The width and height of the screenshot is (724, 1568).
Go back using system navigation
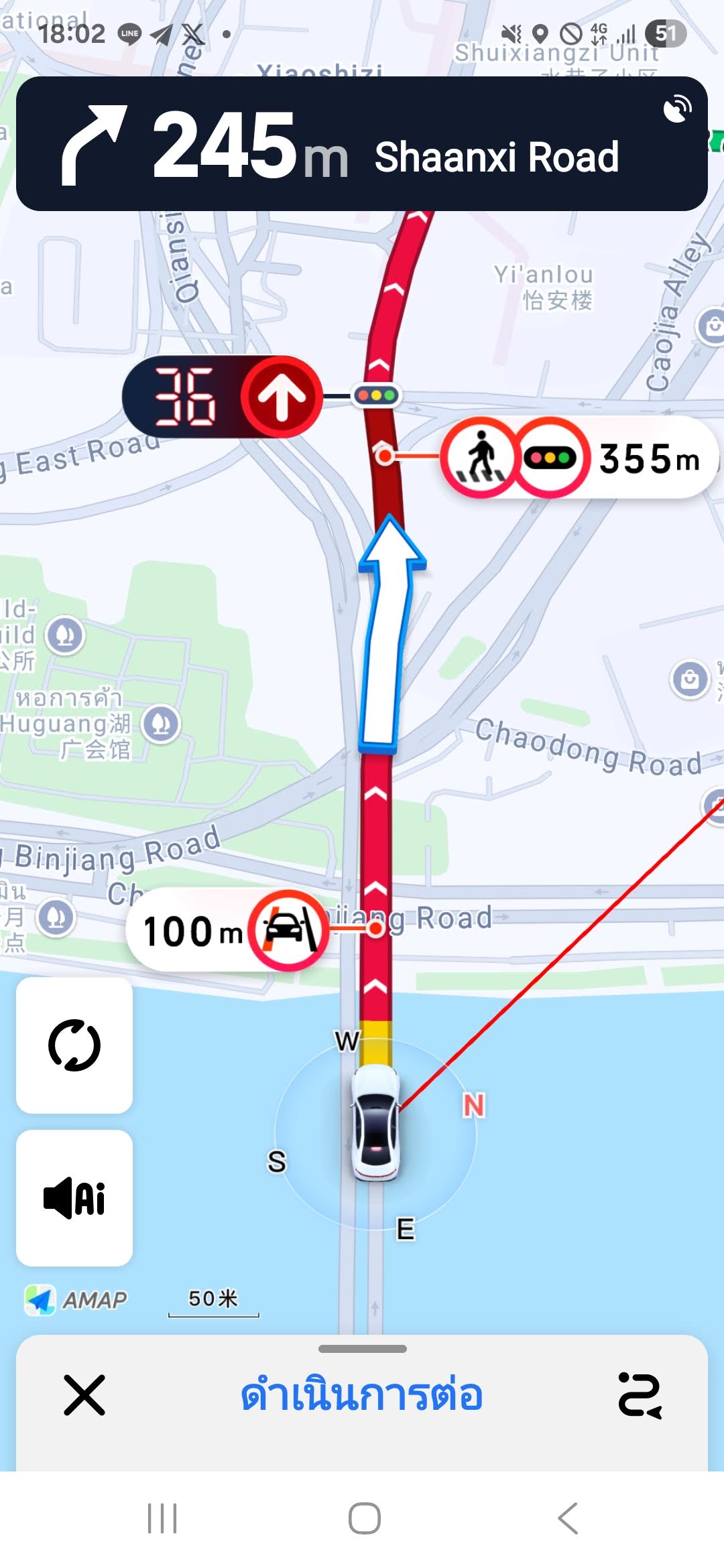coord(568,1518)
